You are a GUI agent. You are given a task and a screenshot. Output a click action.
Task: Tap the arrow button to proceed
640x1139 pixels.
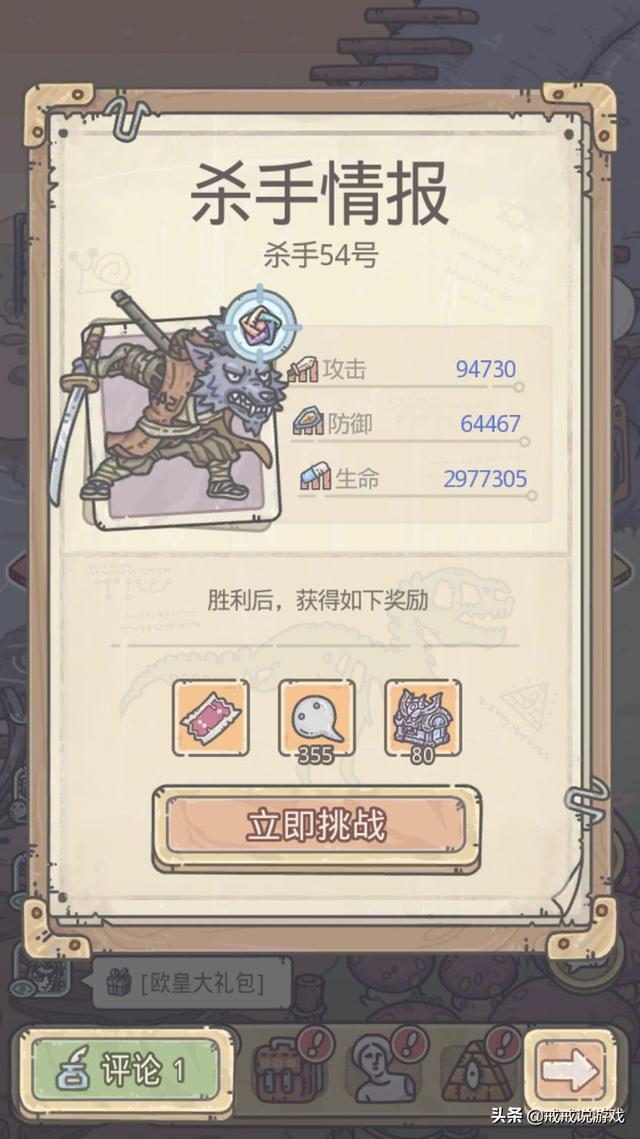coord(570,1071)
